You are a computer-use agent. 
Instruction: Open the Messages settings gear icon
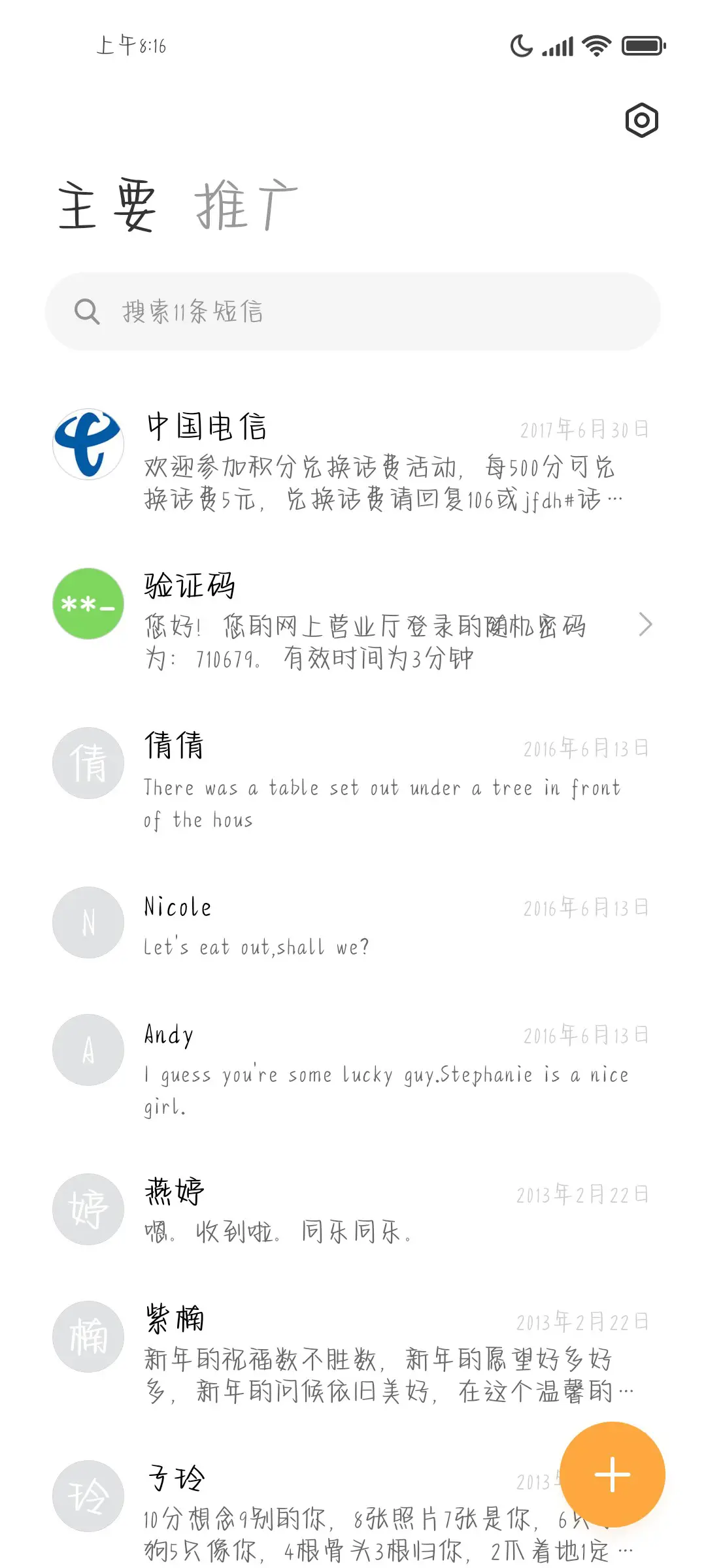point(641,120)
